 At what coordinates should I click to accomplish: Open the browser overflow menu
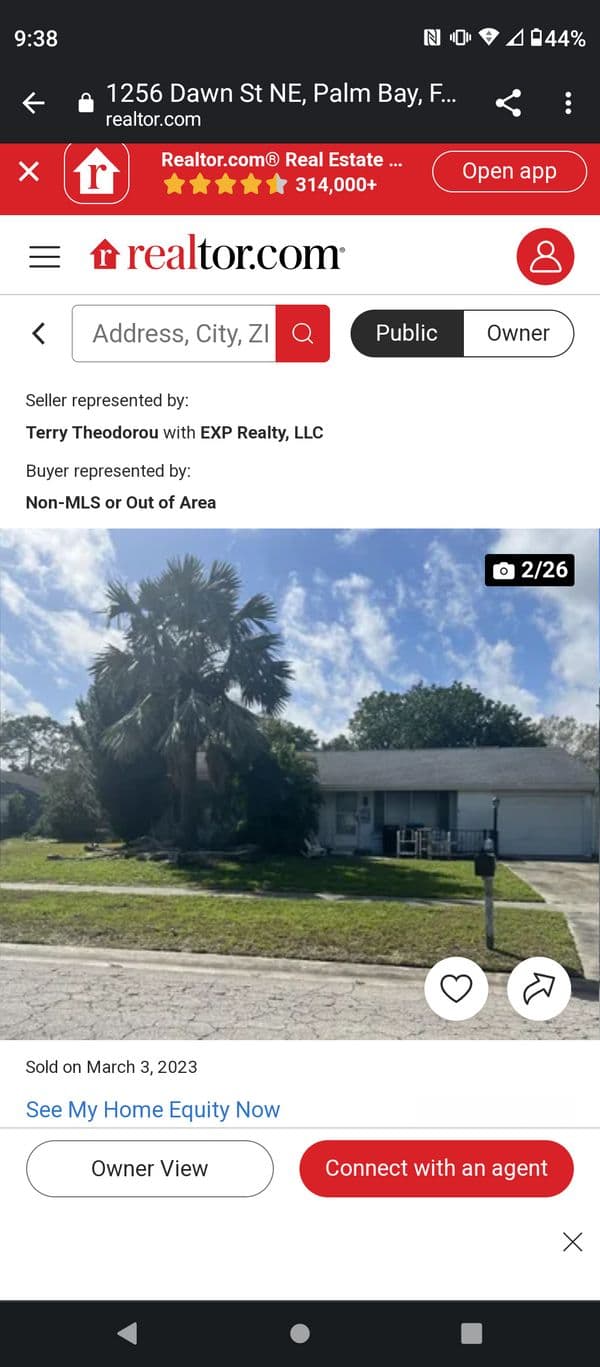[x=568, y=103]
